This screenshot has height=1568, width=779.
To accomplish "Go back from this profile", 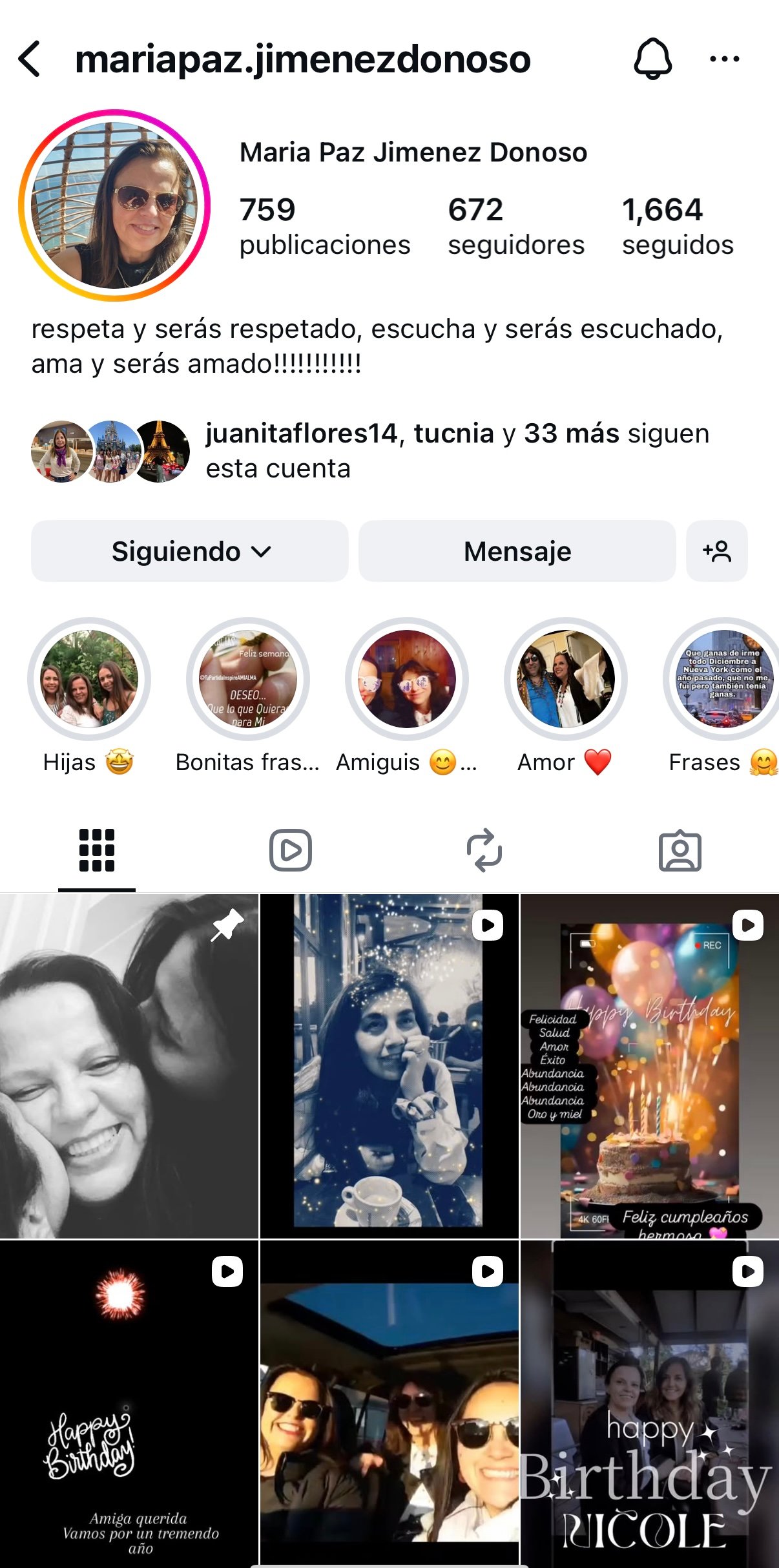I will coord(30,59).
